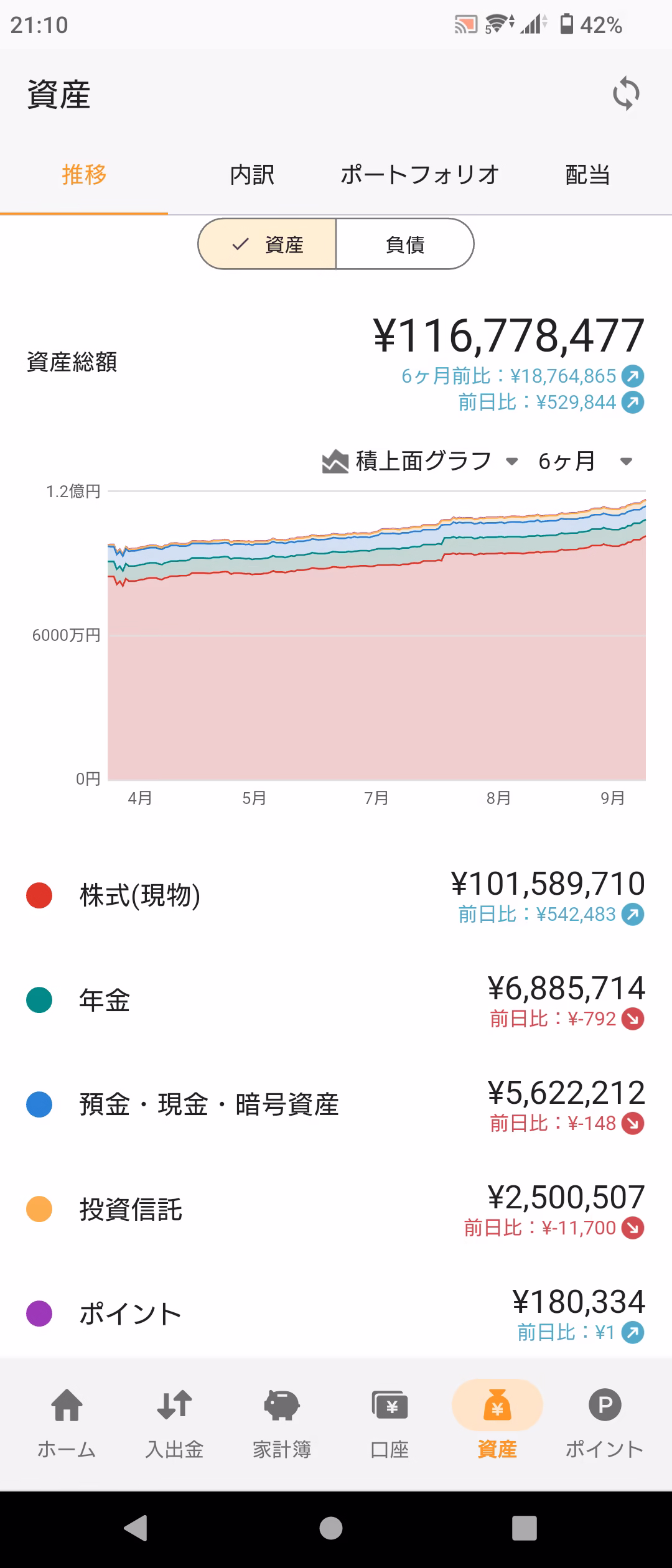
Task: Open the 投資信託 asset row
Action: pos(336,1210)
